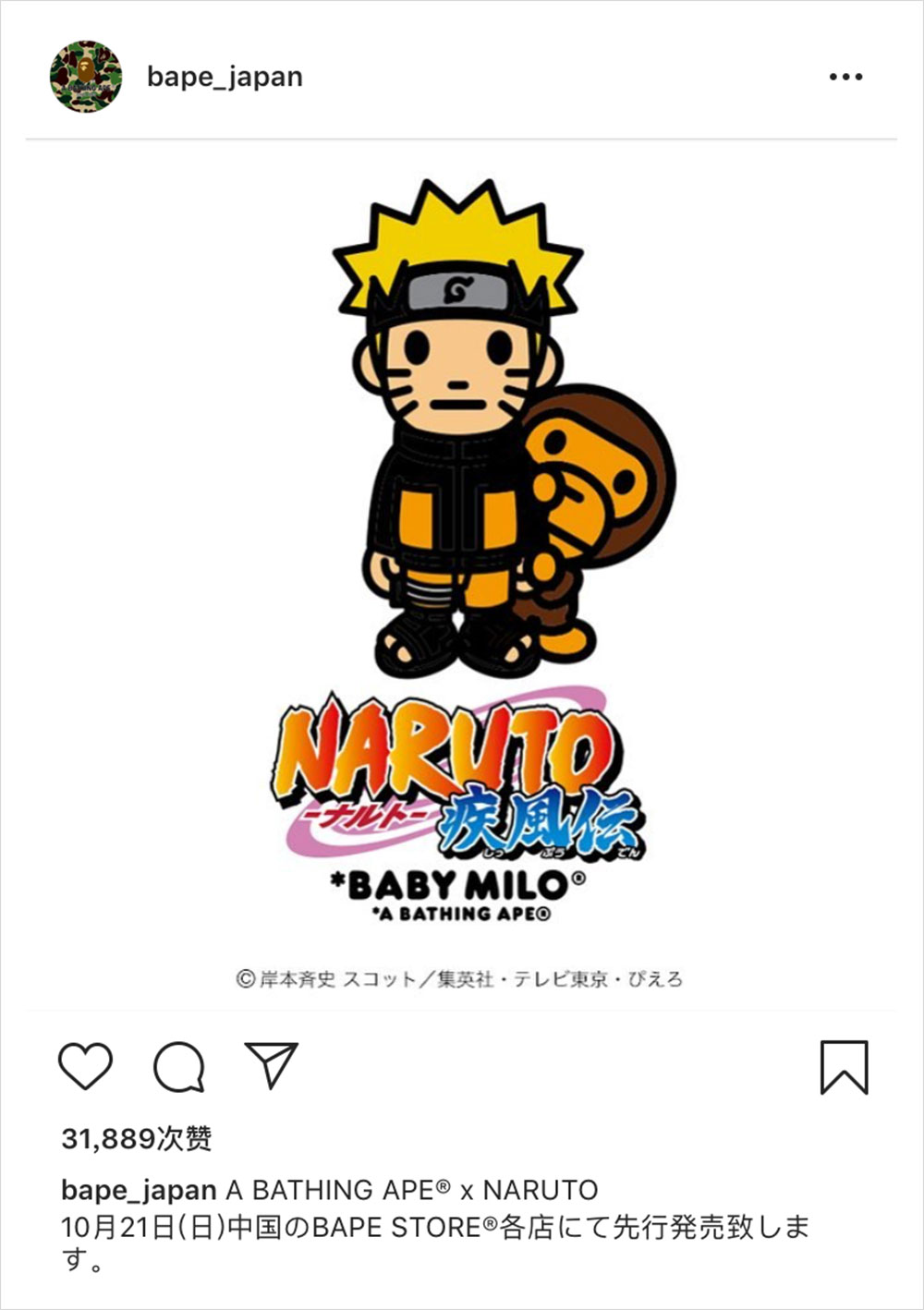Open comments on this post

tap(178, 1067)
